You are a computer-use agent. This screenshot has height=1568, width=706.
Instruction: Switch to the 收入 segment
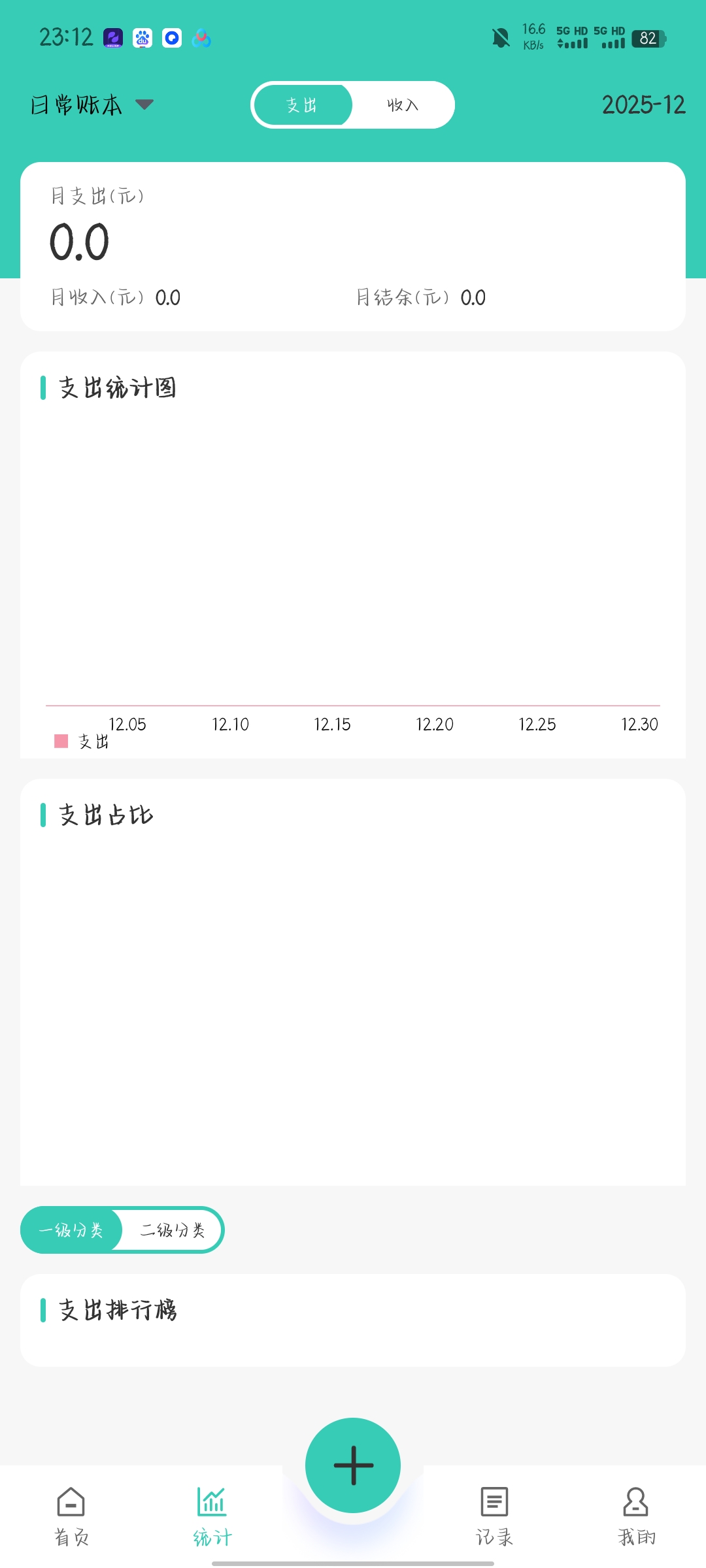(x=403, y=105)
